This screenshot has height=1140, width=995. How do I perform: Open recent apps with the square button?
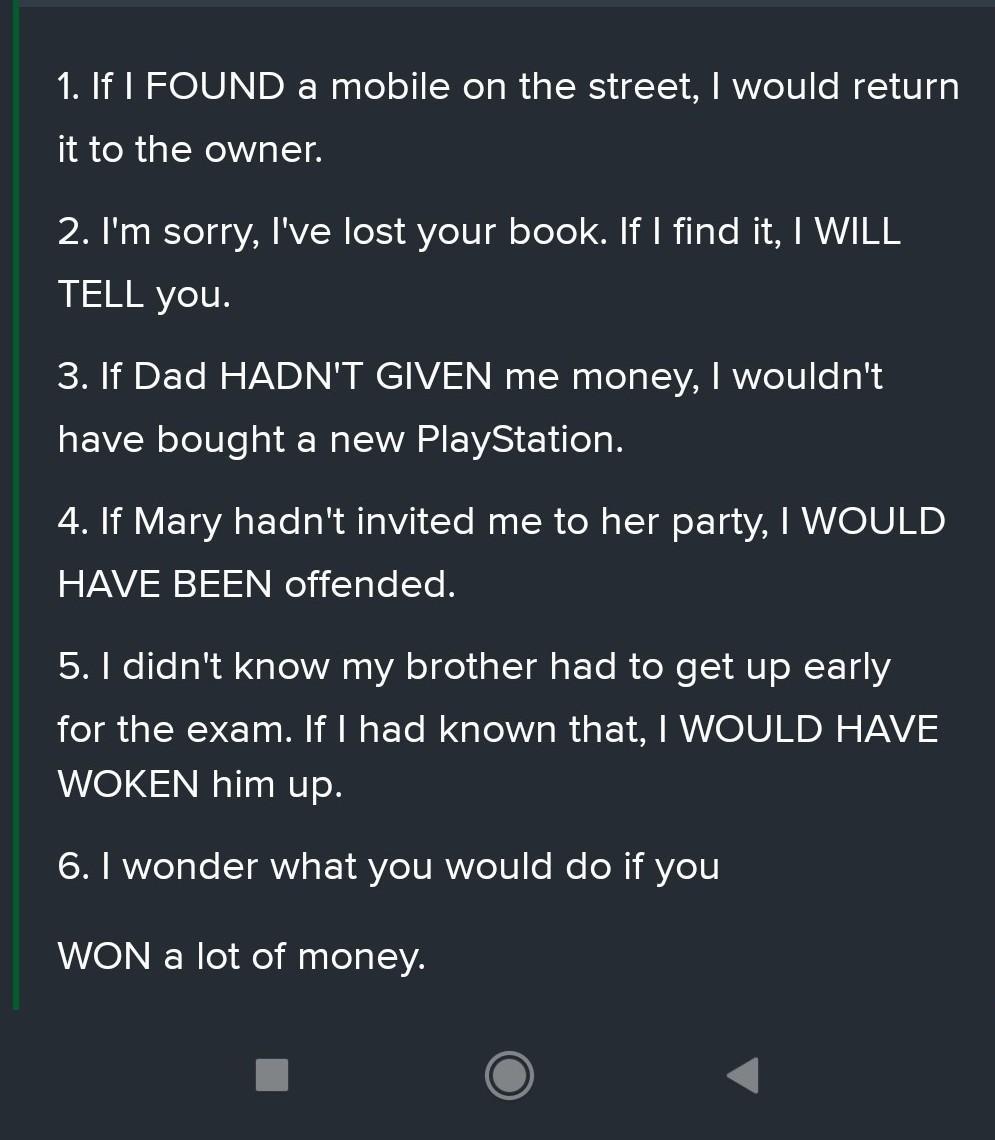pos(272,1075)
